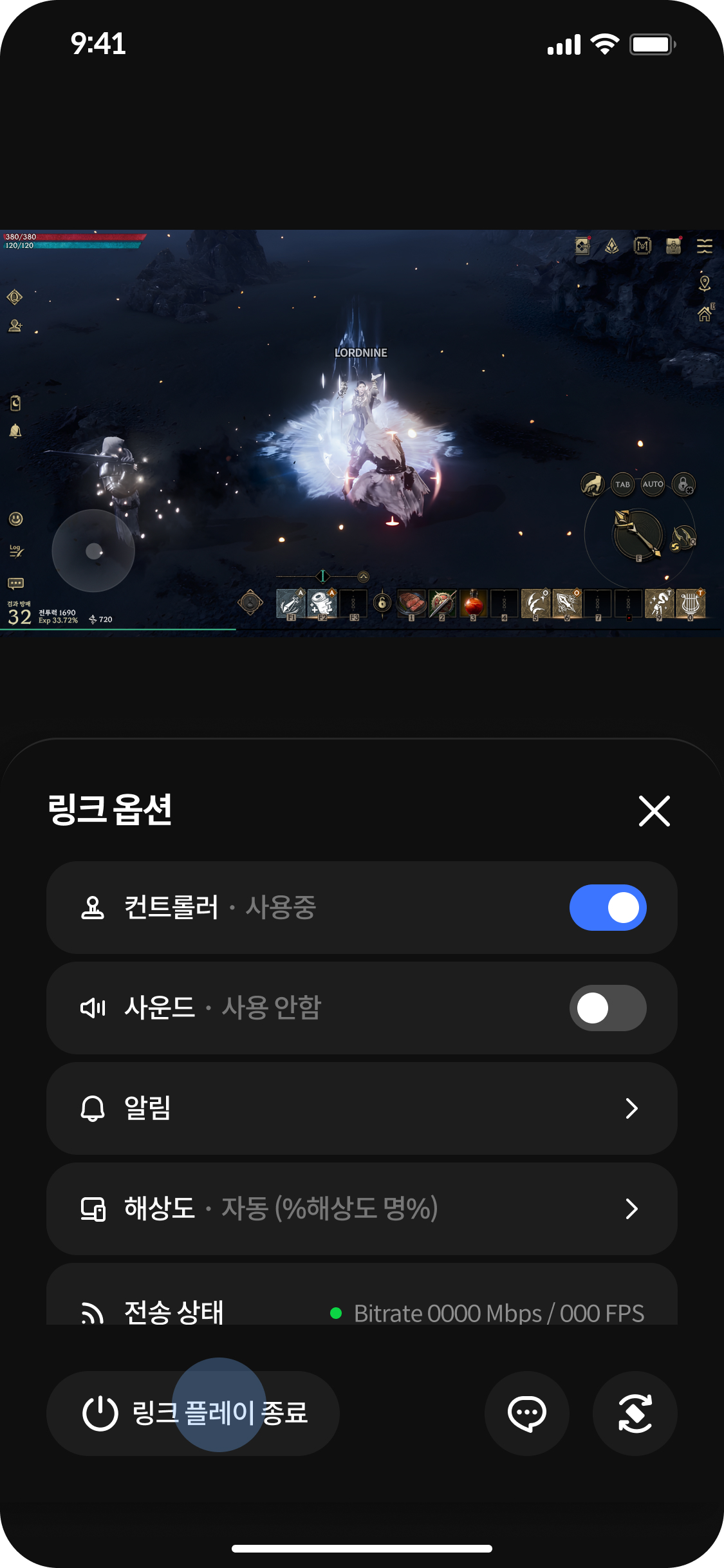The width and height of the screenshot is (724, 1568).
Task: Turn off the 컨트롤러 switch
Action: [608, 908]
